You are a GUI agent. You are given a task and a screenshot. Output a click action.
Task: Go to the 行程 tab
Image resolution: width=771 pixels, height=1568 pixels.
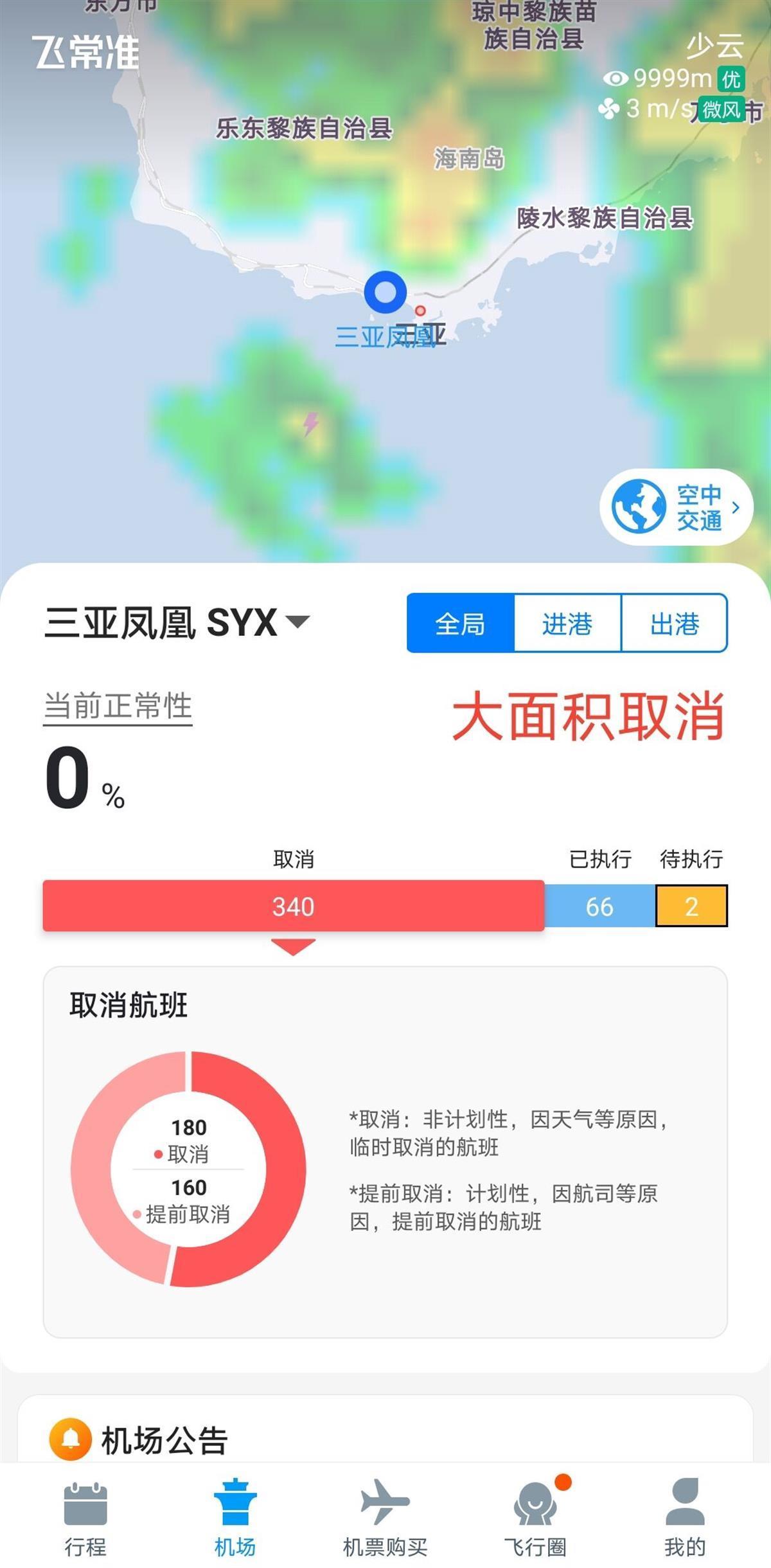tap(85, 1517)
